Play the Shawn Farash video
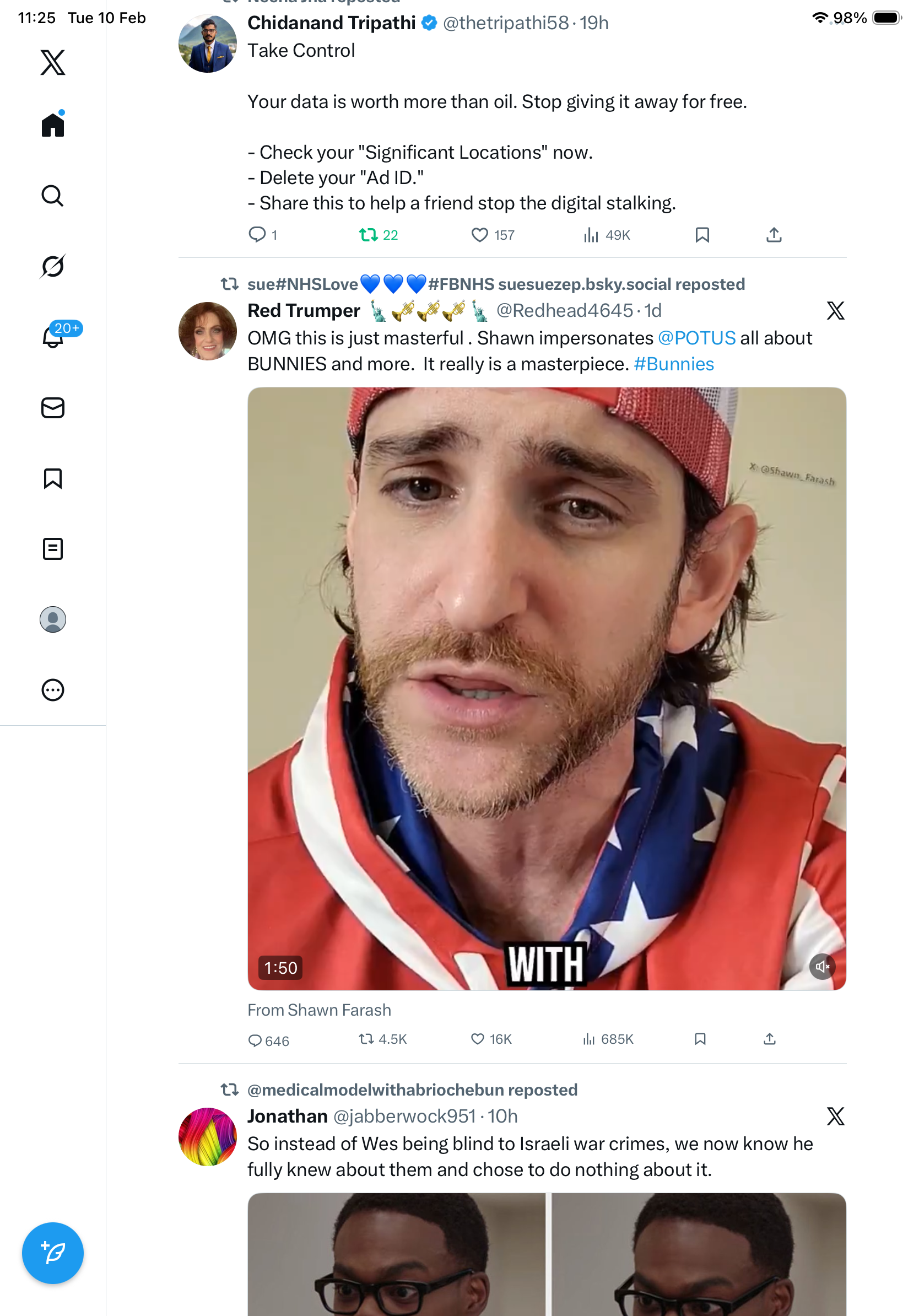The width and height of the screenshot is (919, 1316). [x=546, y=688]
